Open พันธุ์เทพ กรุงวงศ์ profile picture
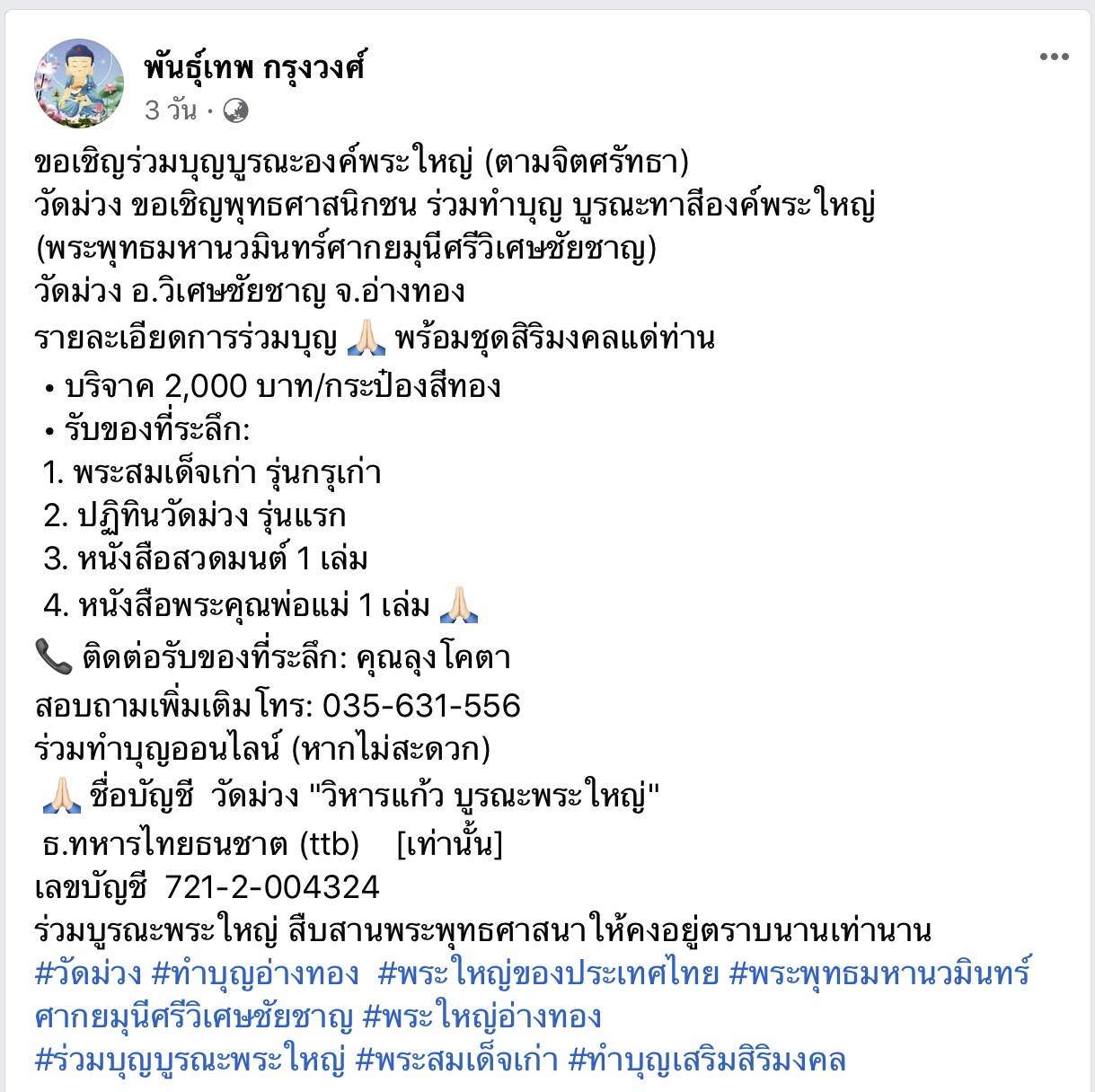Image resolution: width=1095 pixels, height=1092 pixels. coord(79,84)
